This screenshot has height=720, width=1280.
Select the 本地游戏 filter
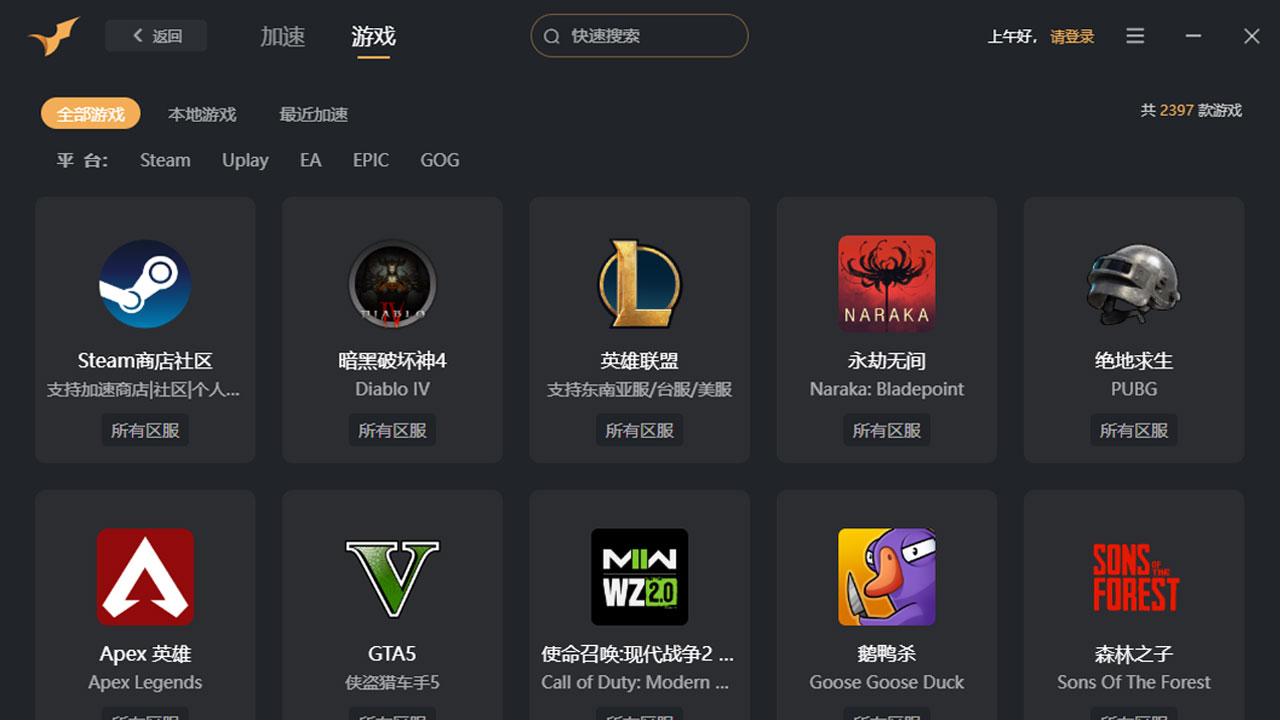pyautogui.click(x=202, y=114)
